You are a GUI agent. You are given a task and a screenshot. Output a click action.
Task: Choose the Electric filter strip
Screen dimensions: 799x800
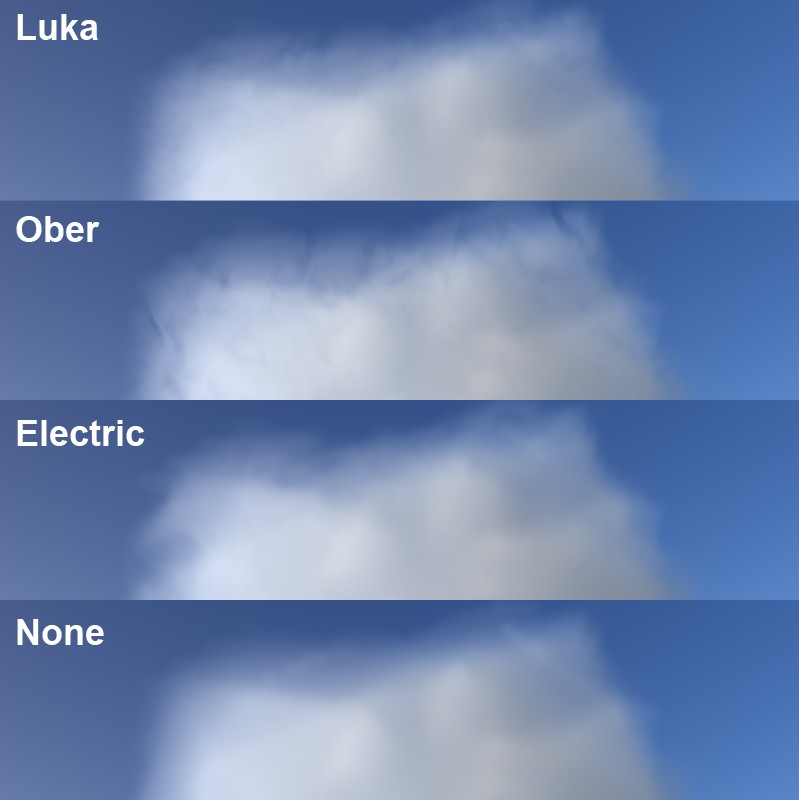click(399, 500)
